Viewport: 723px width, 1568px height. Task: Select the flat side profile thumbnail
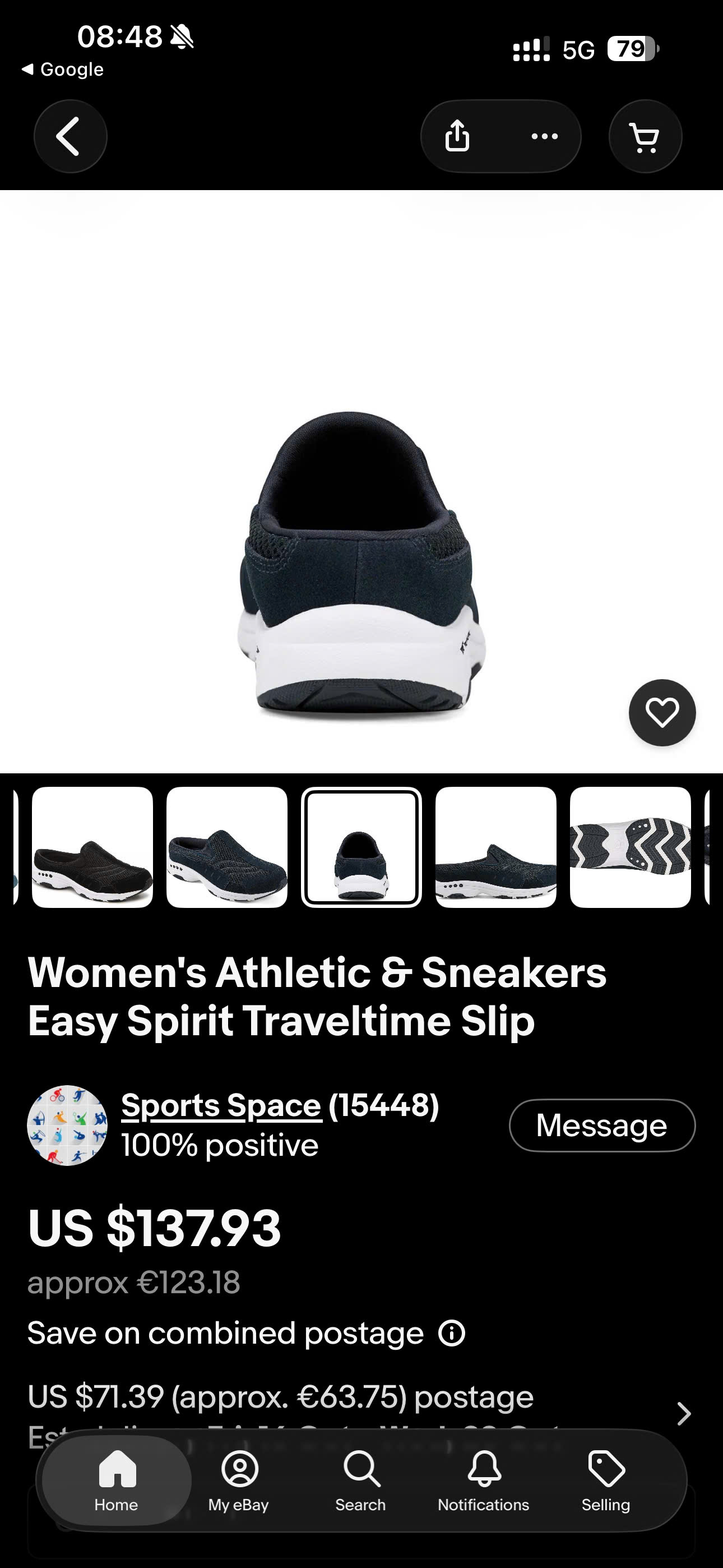coord(496,847)
